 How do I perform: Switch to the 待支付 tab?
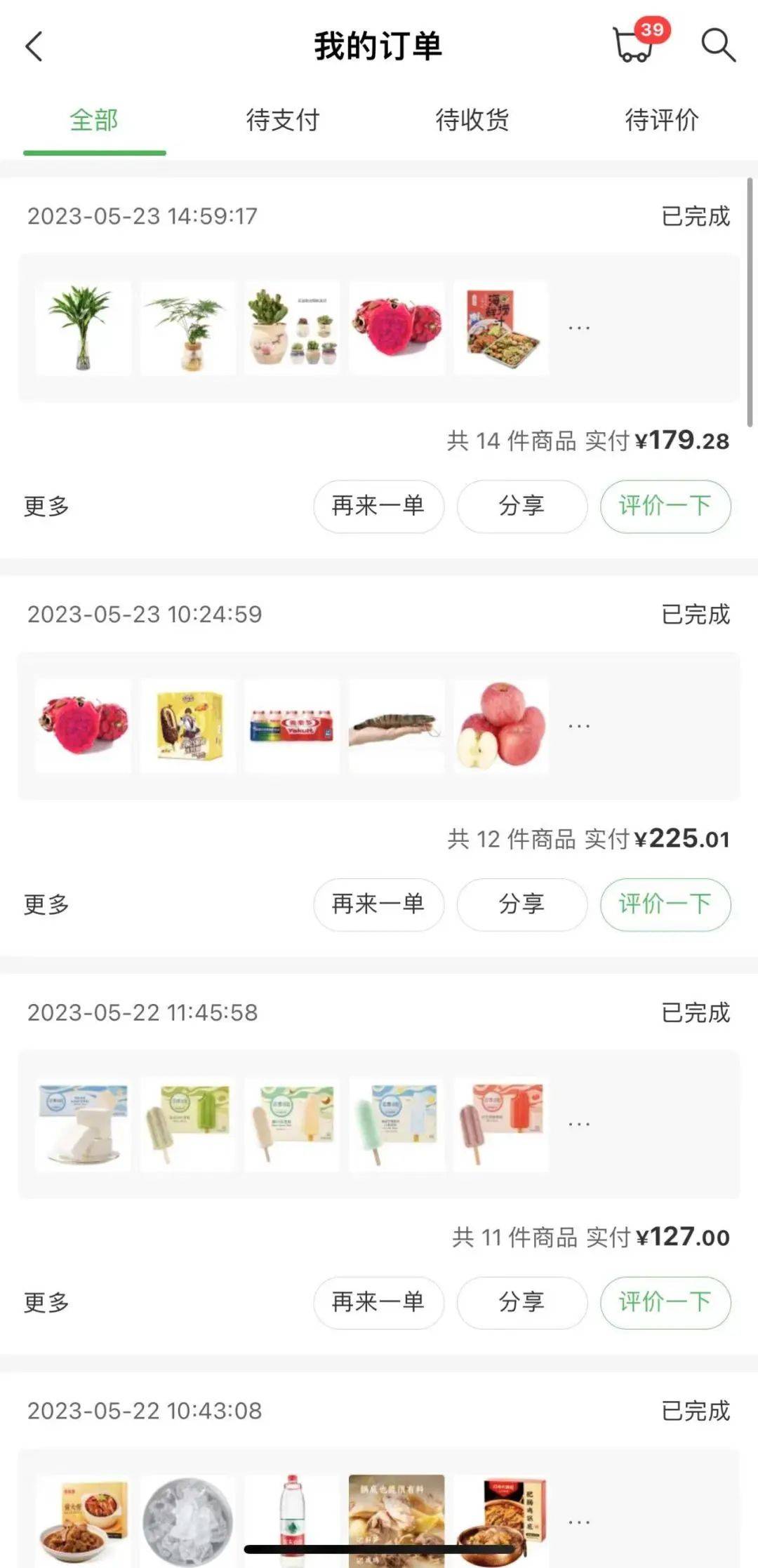pyautogui.click(x=283, y=120)
